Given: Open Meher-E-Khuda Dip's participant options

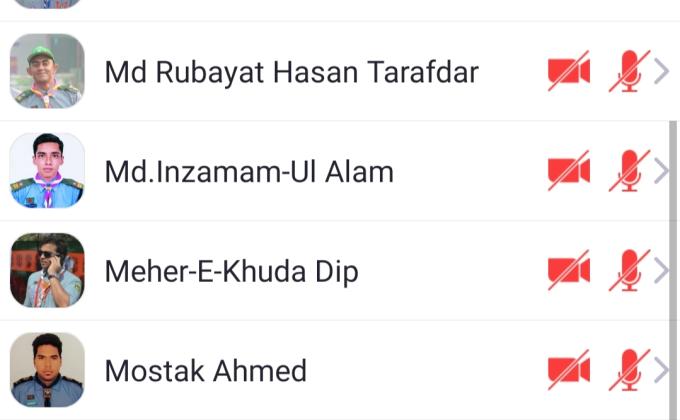Looking at the screenshot, I should [661, 271].
